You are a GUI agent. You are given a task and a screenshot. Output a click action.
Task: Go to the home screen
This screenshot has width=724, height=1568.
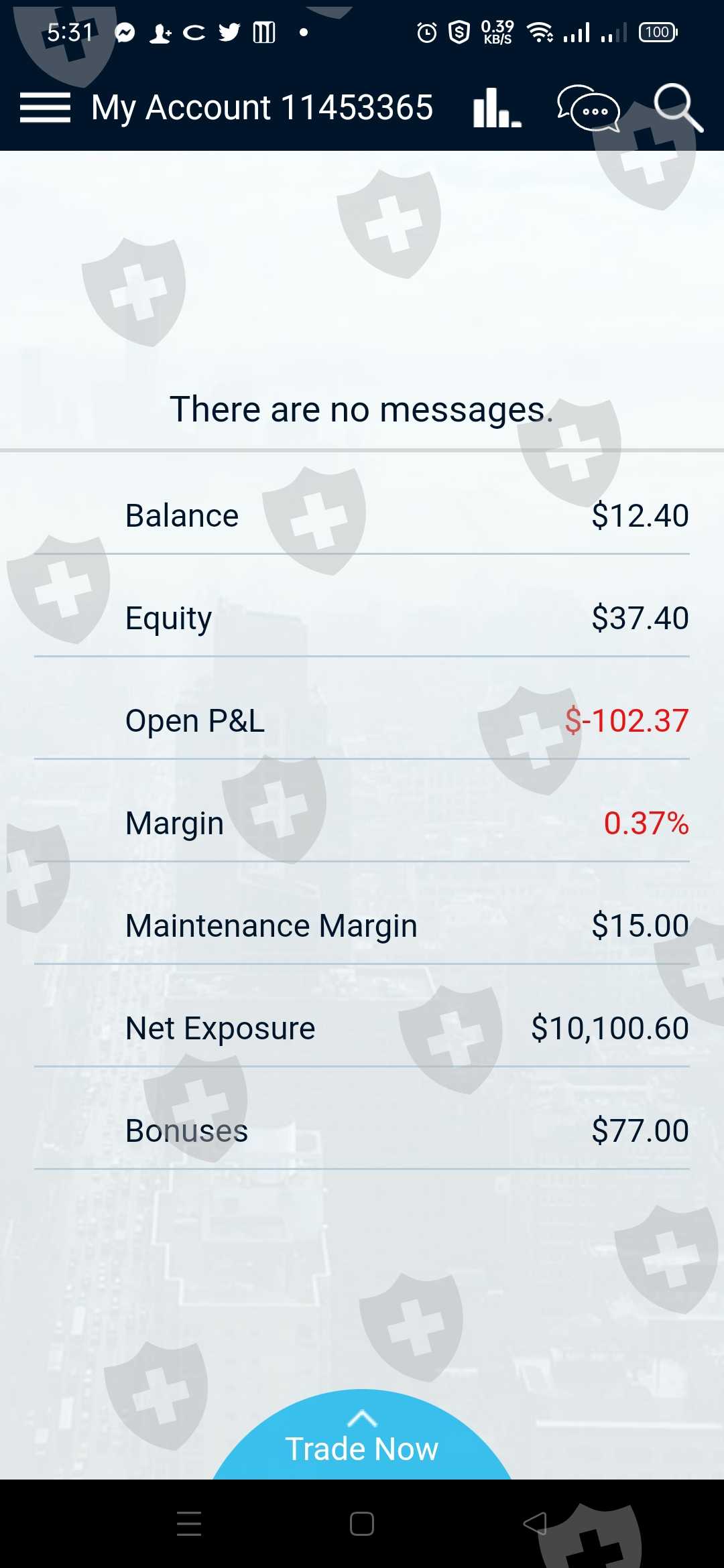click(x=362, y=1524)
